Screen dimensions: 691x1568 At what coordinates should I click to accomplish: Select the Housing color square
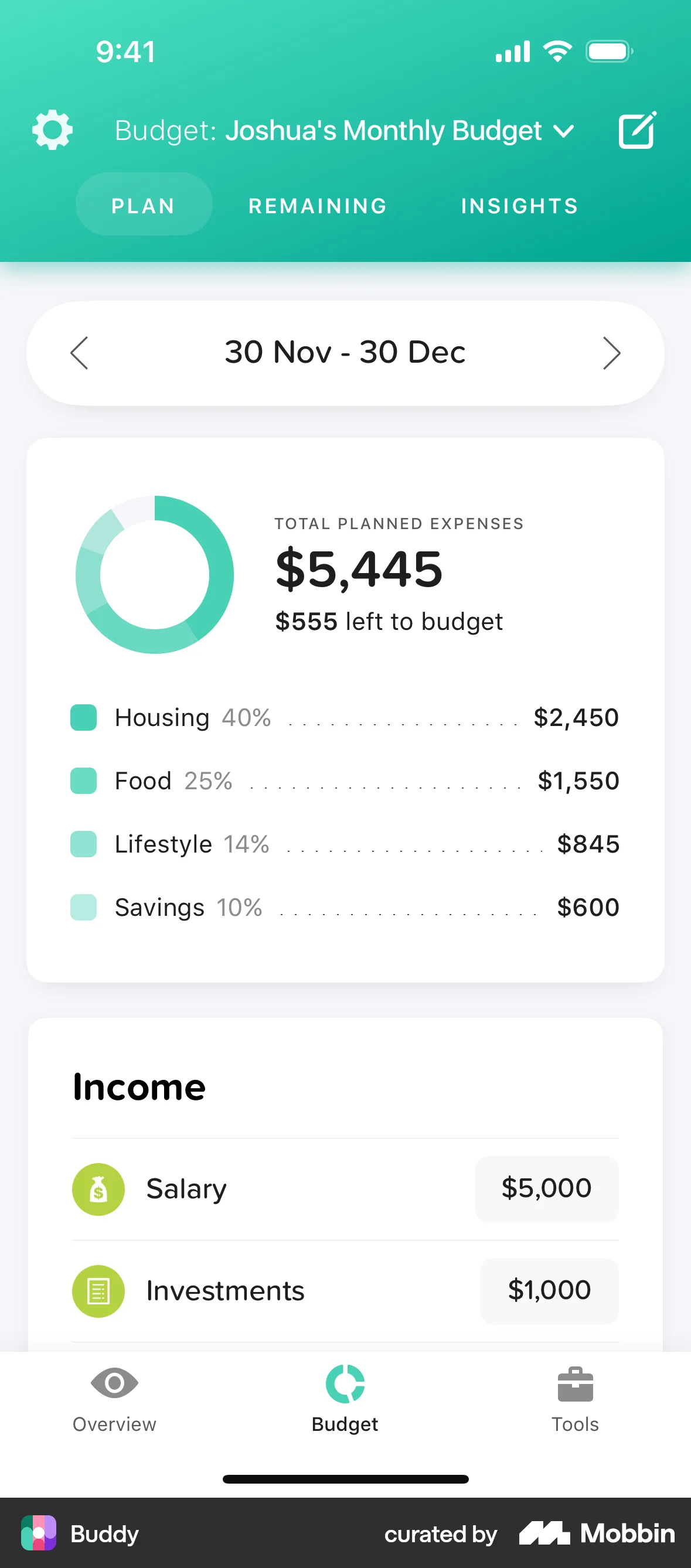click(83, 718)
